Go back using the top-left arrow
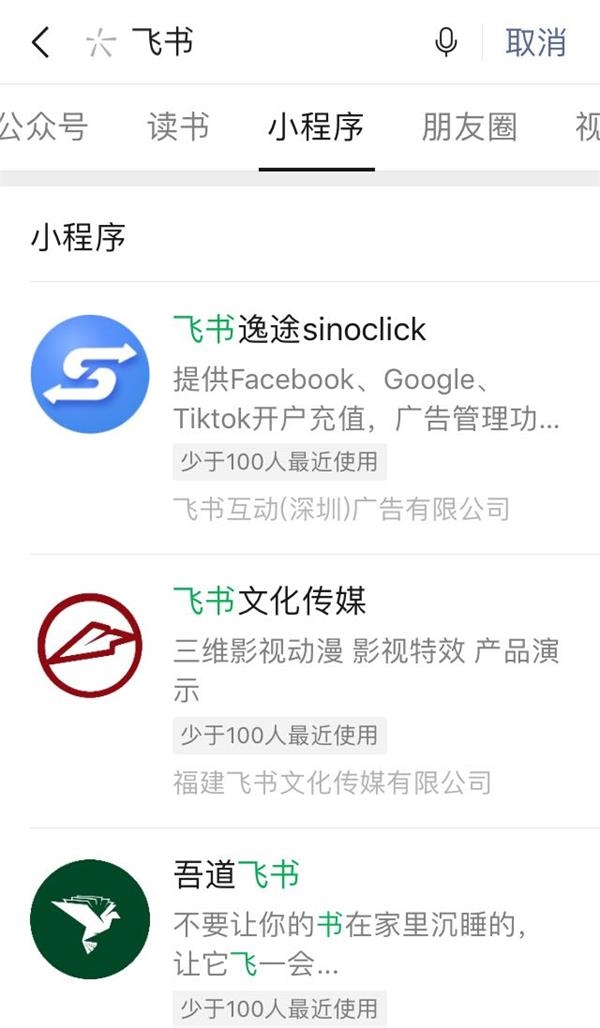This screenshot has height=1028, width=600. (40, 43)
